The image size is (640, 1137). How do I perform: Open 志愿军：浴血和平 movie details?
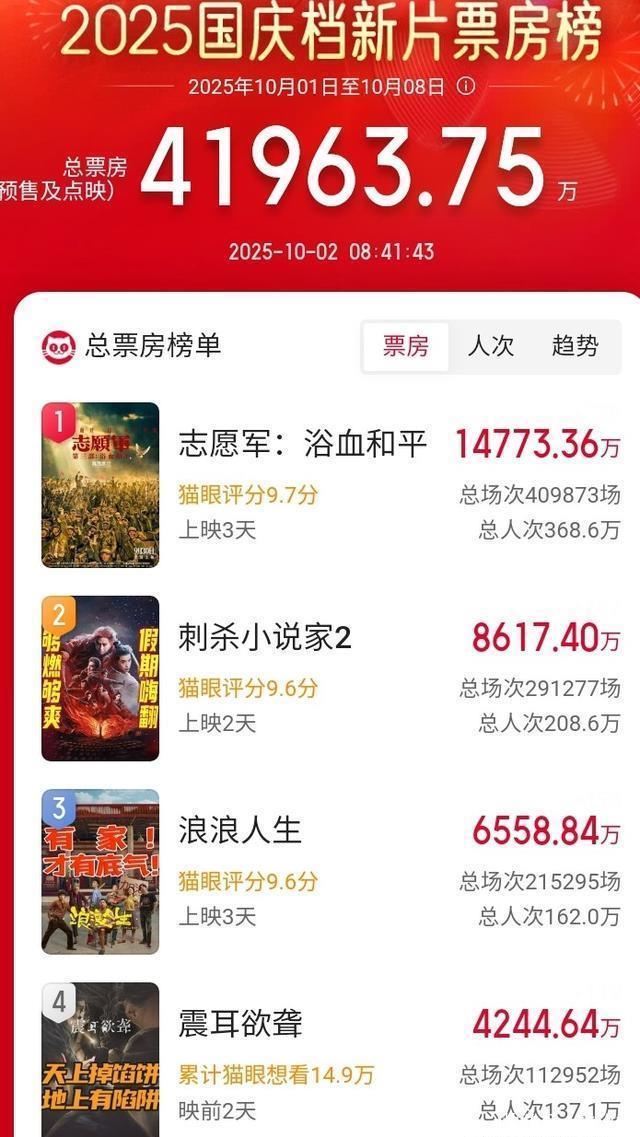point(303,443)
